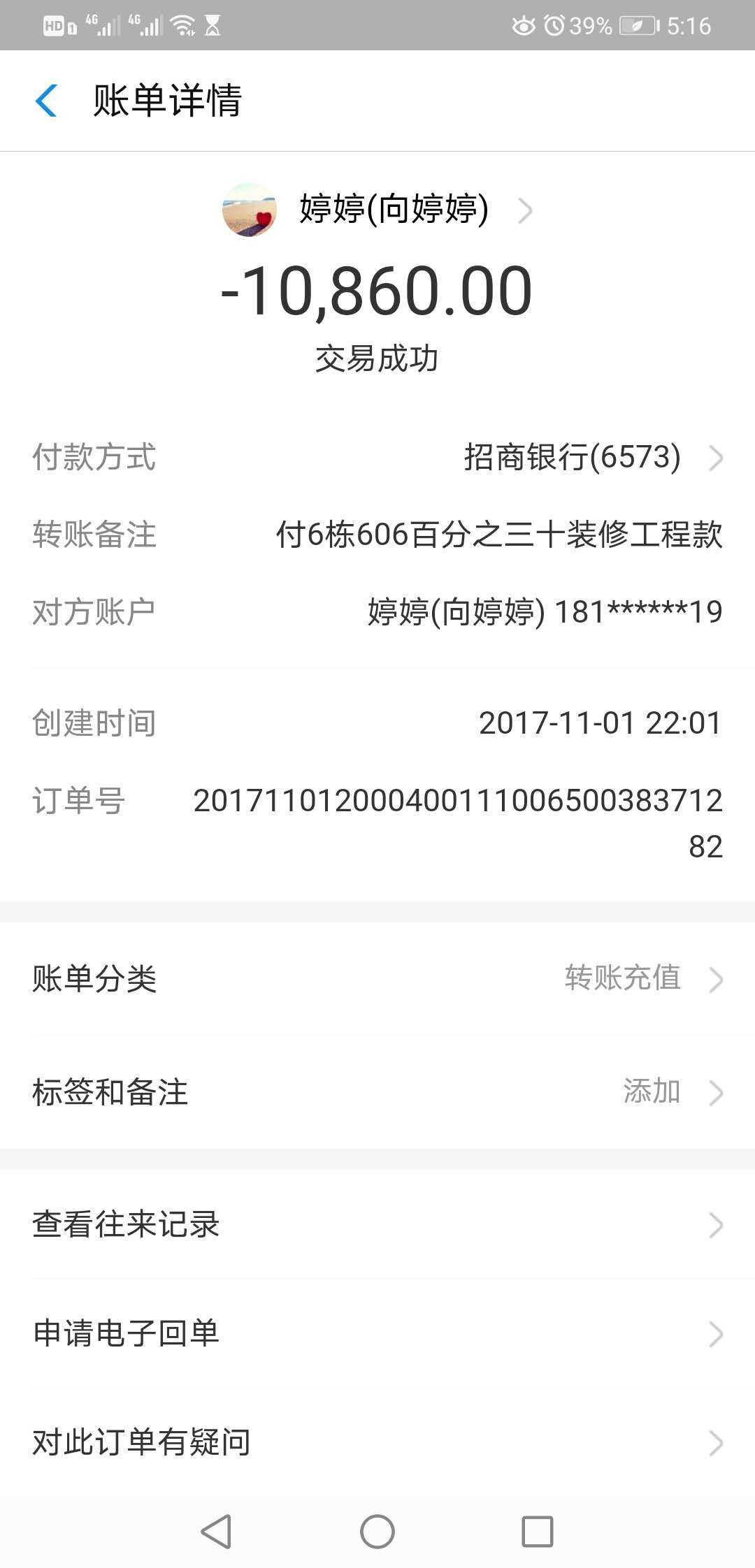Image resolution: width=755 pixels, height=1568 pixels.
Task: Open 付款方式 招商银行(6573) row
Action: click(377, 458)
